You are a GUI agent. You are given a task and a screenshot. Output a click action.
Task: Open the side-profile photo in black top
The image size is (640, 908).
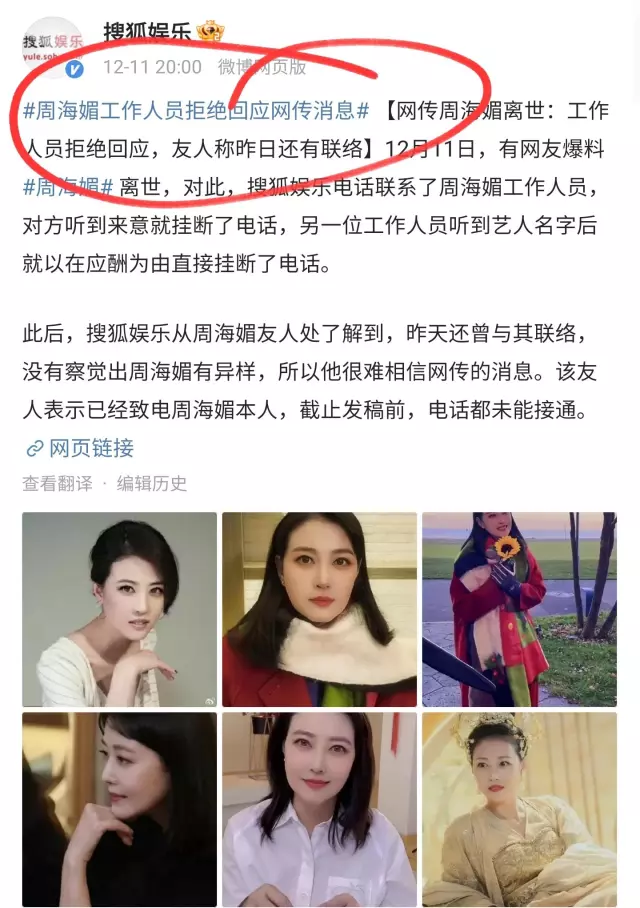click(120, 808)
